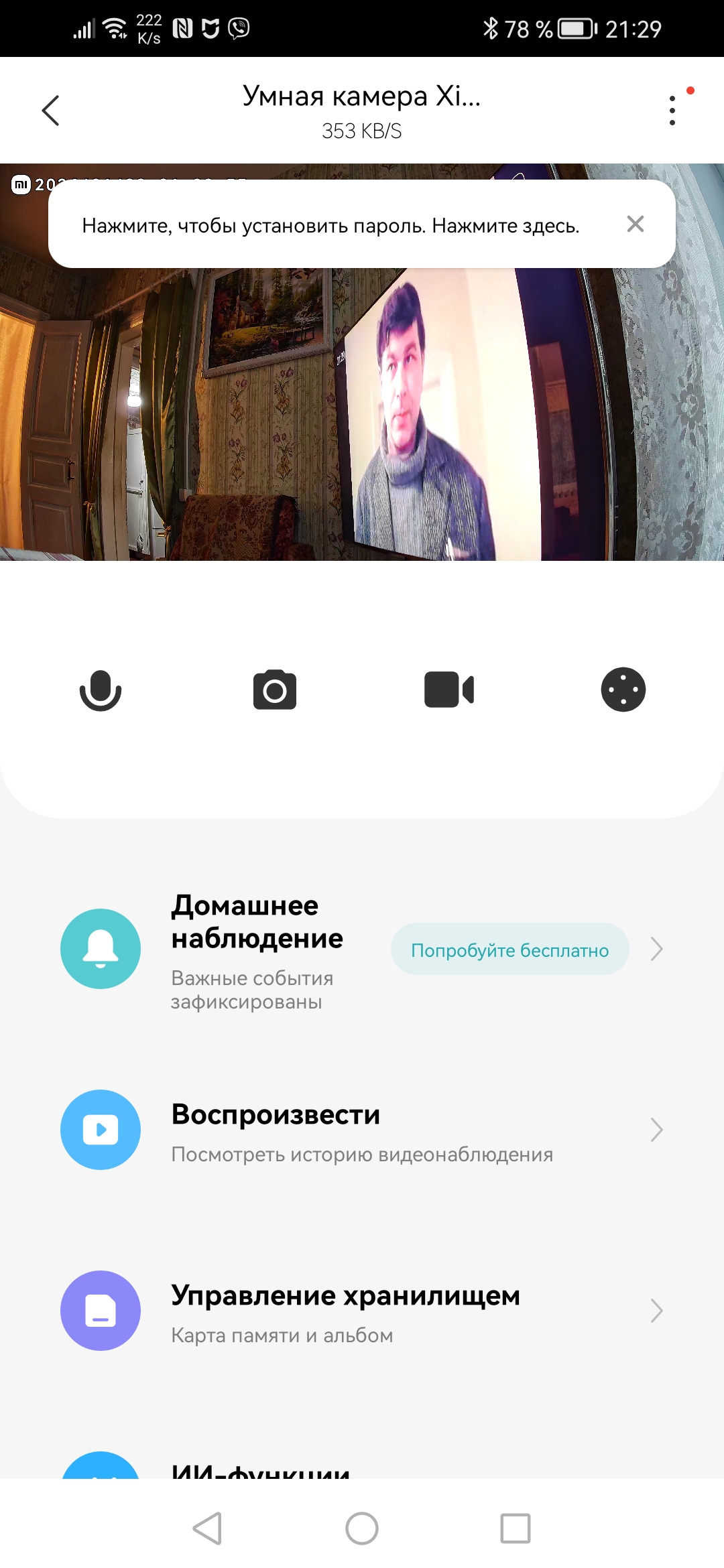The width and height of the screenshot is (724, 1568).
Task: Open the system recent apps view
Action: [515, 1528]
